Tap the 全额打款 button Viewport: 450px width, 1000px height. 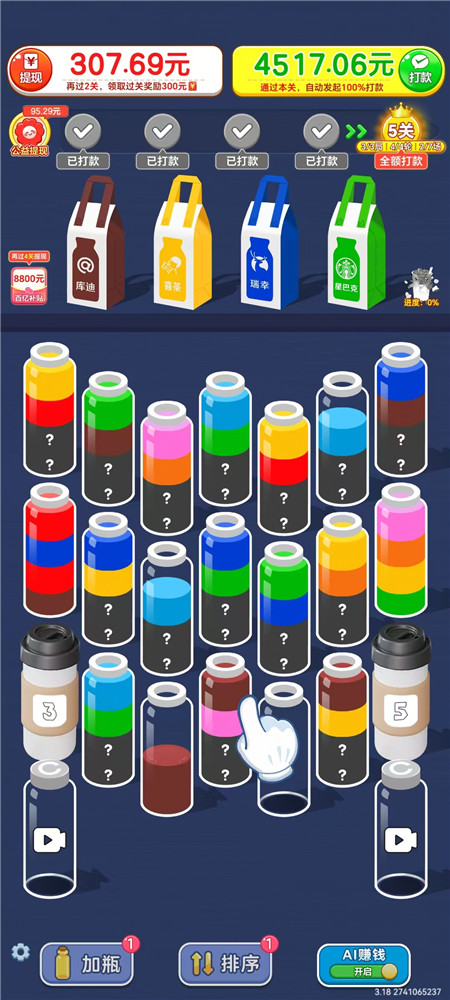click(400, 160)
